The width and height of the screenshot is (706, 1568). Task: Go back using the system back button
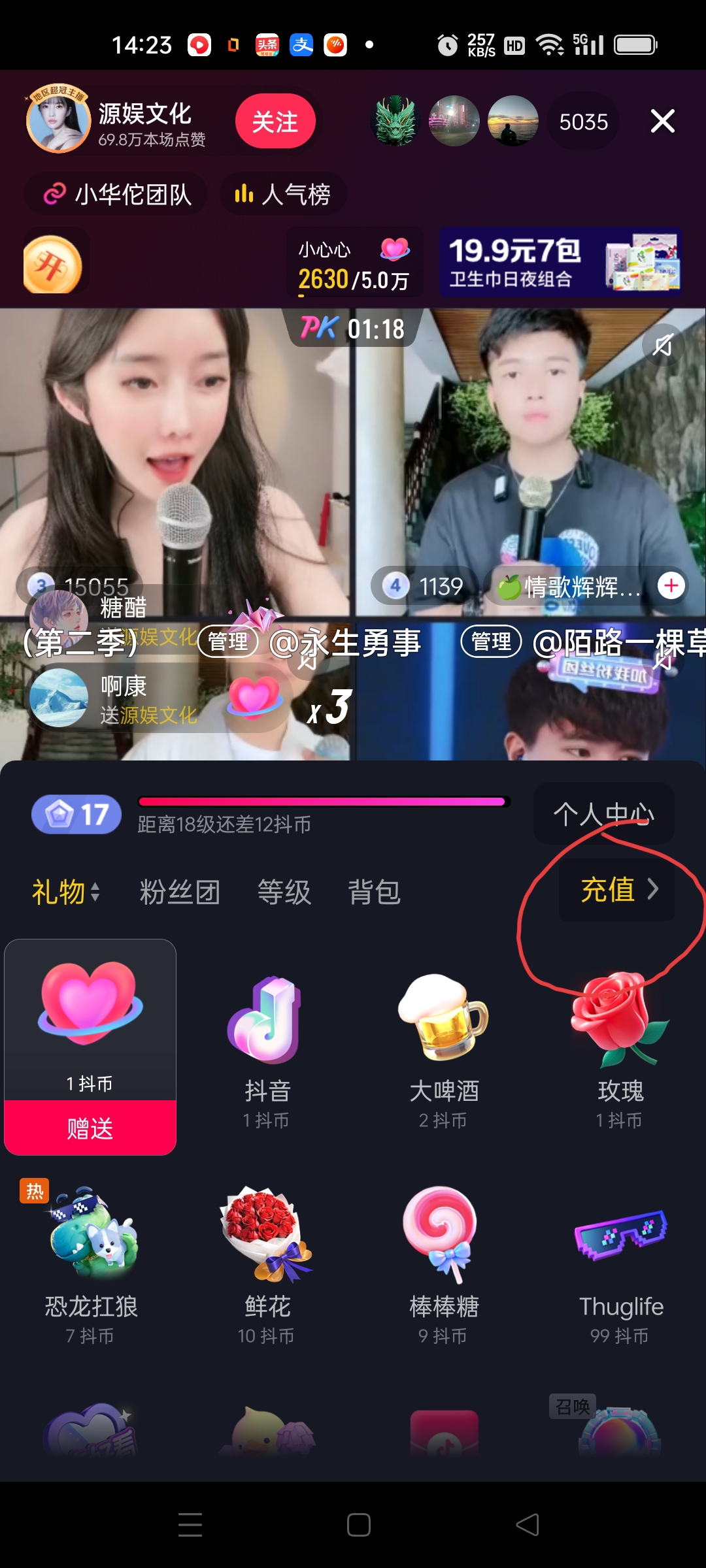(x=528, y=1525)
